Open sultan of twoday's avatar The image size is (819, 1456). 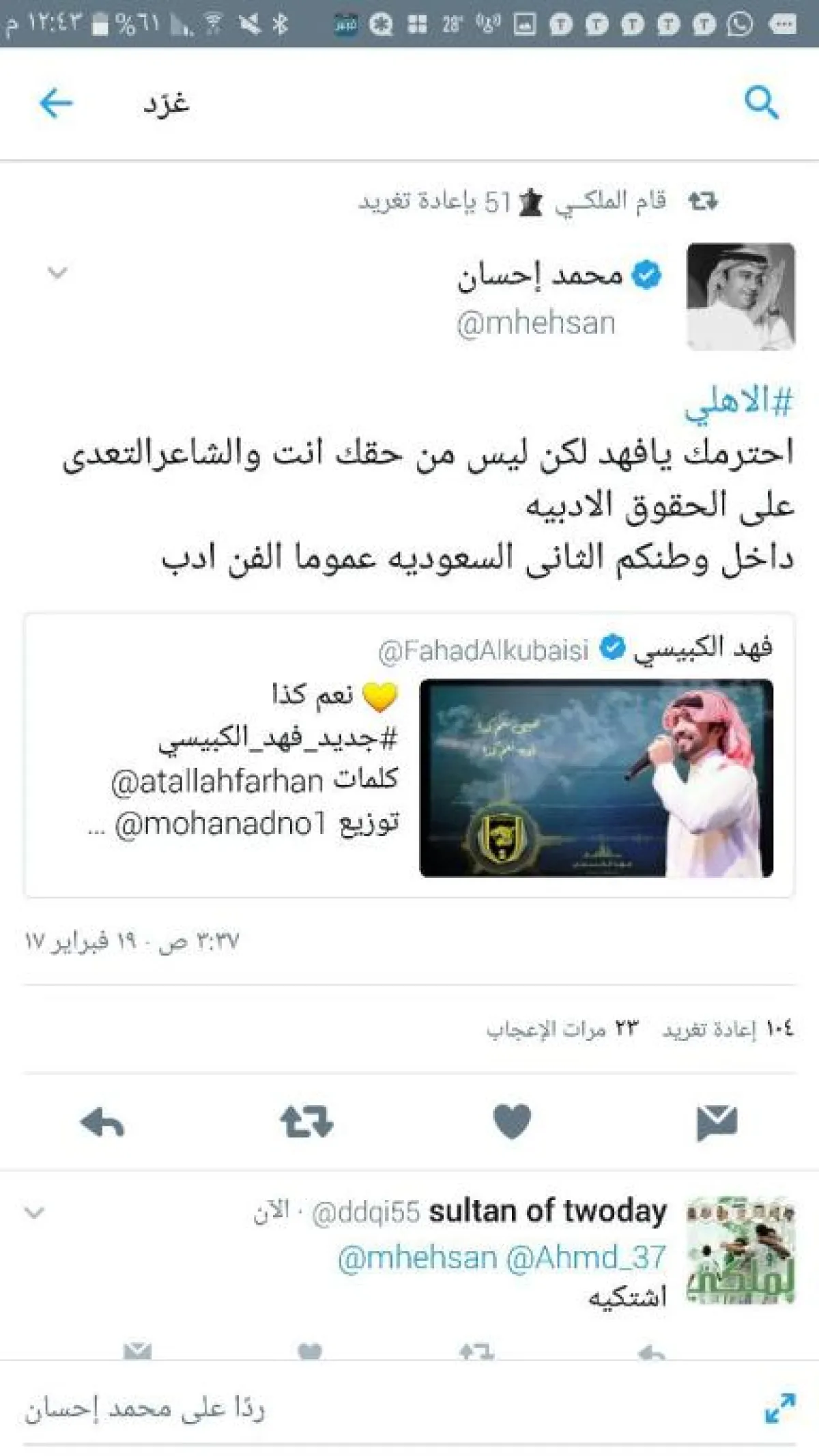coord(741,1250)
